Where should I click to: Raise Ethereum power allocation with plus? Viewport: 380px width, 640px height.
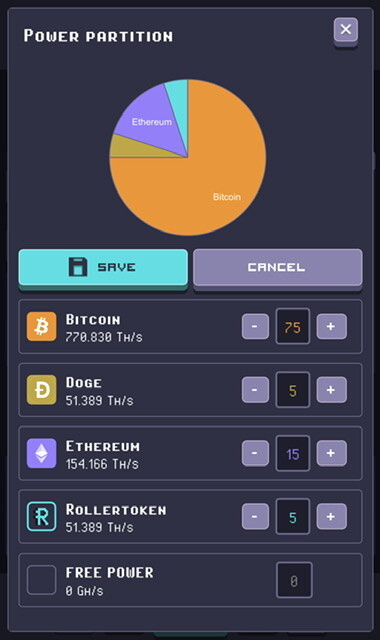click(331, 453)
